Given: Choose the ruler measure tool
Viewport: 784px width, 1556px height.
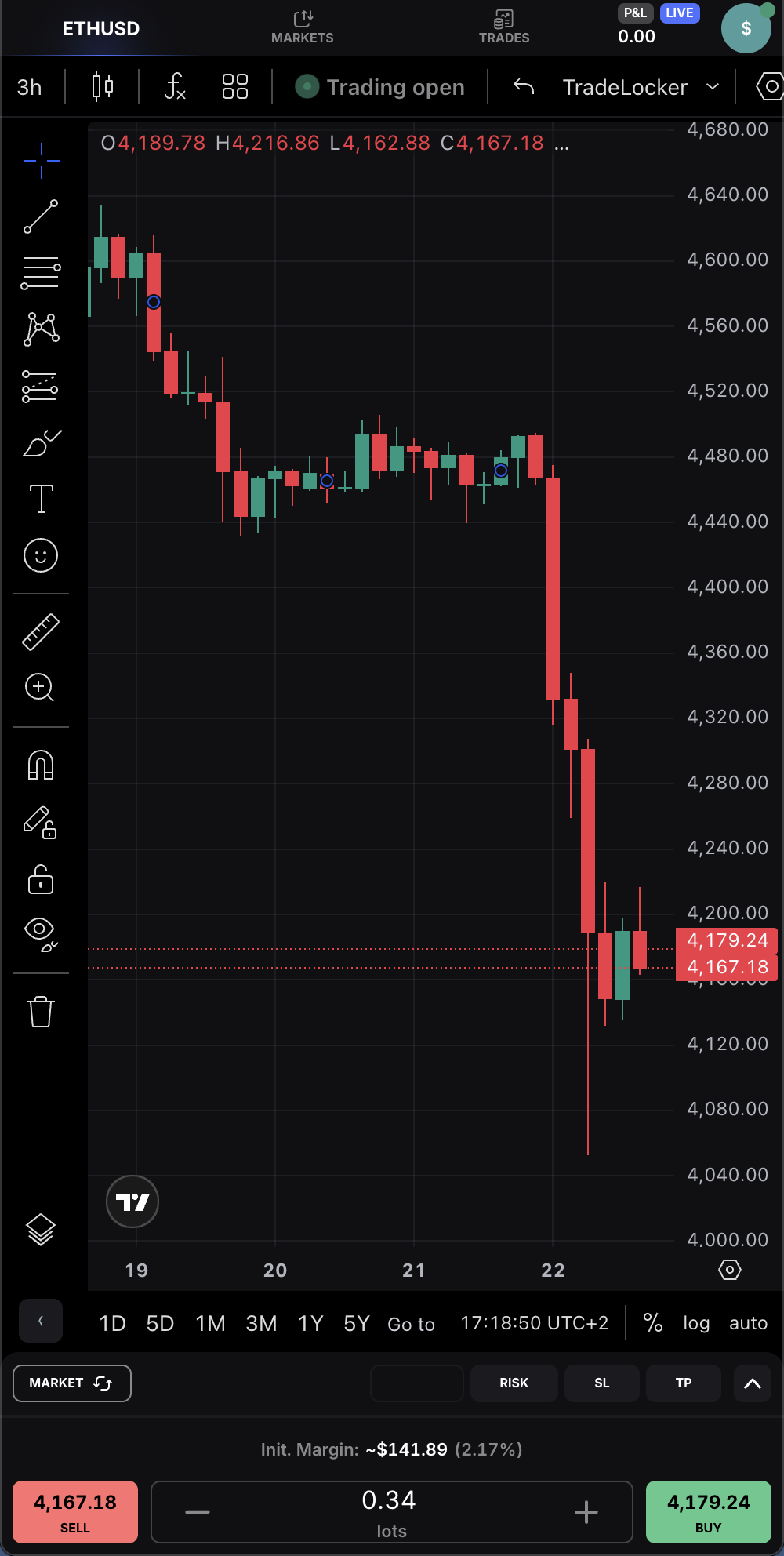Looking at the screenshot, I should click(x=41, y=632).
